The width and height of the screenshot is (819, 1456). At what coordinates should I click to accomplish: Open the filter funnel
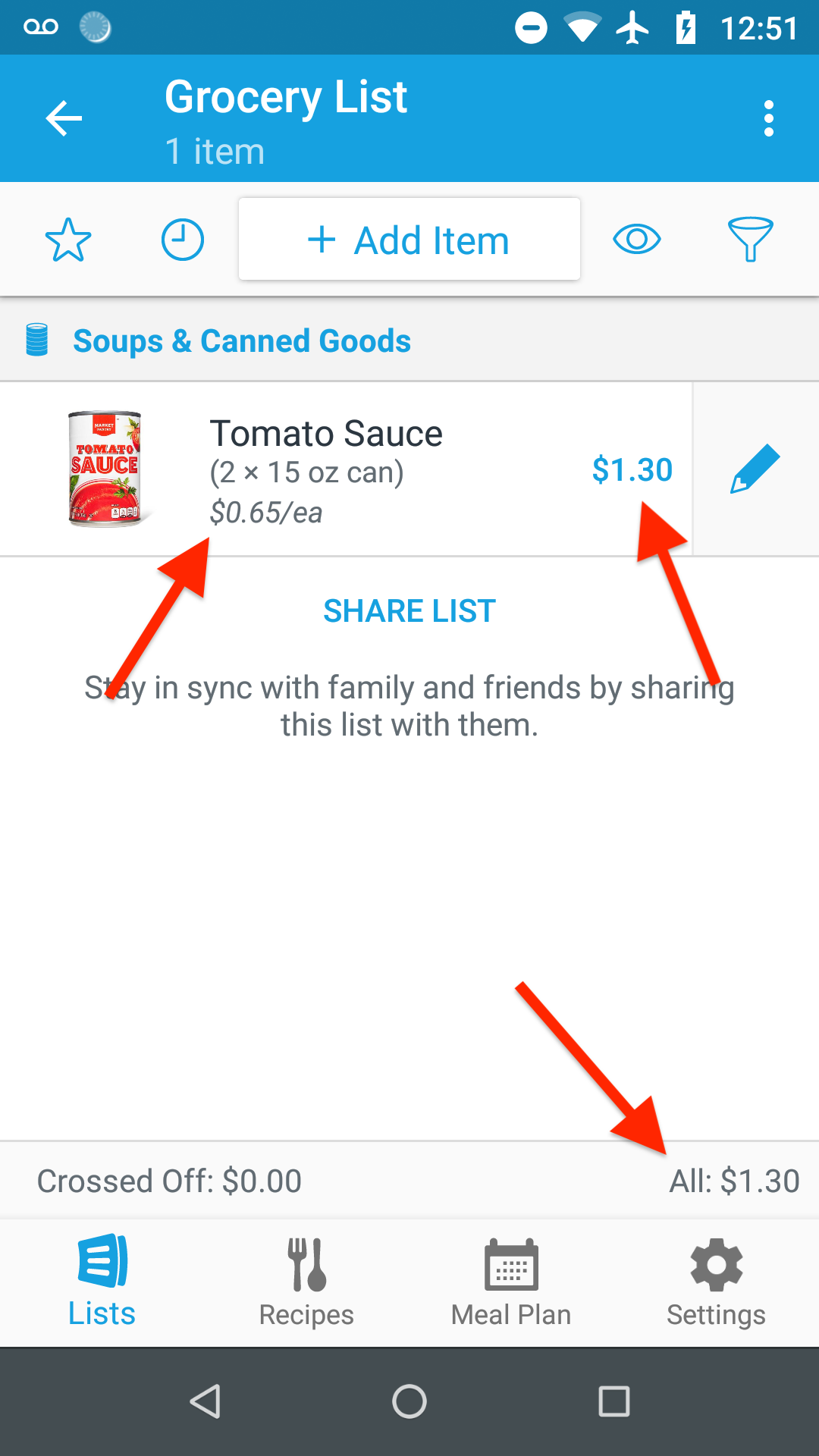point(750,240)
